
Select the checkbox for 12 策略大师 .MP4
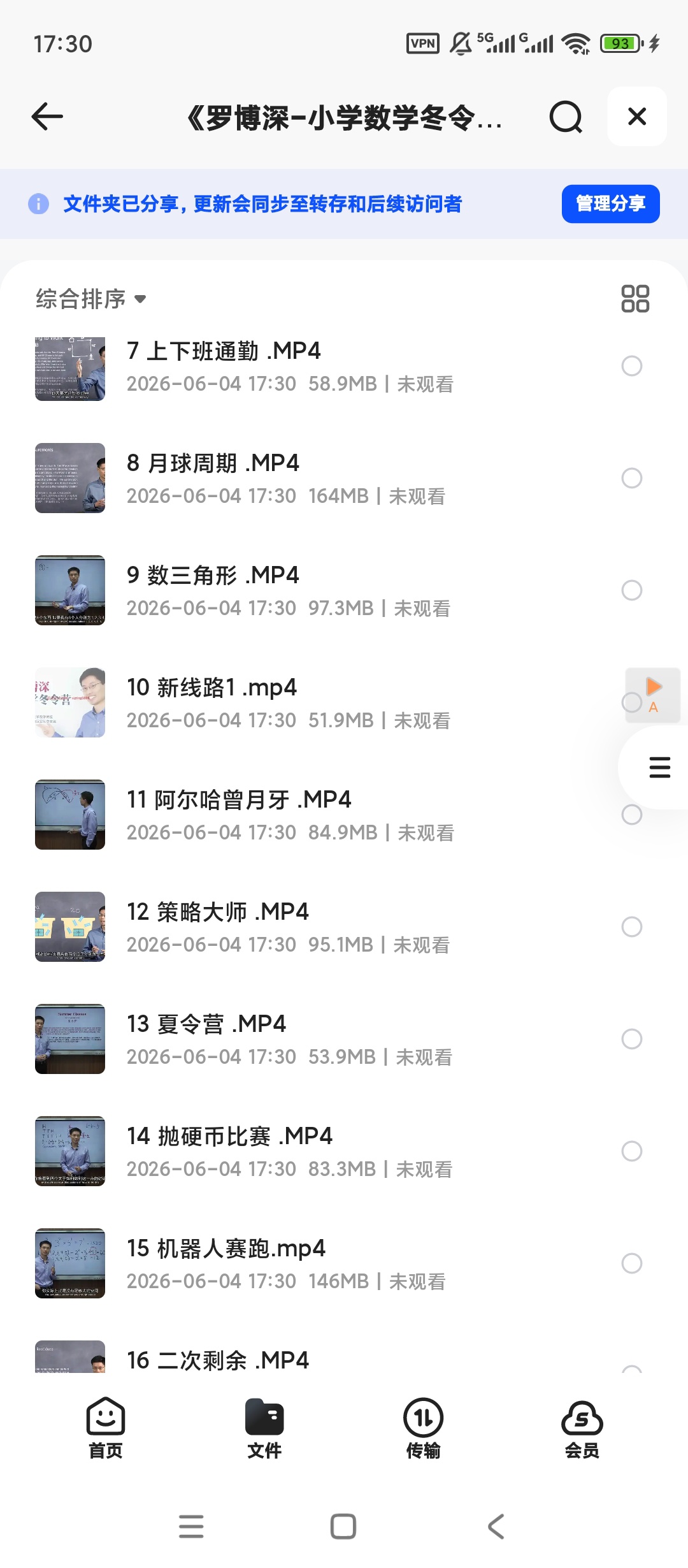[631, 927]
